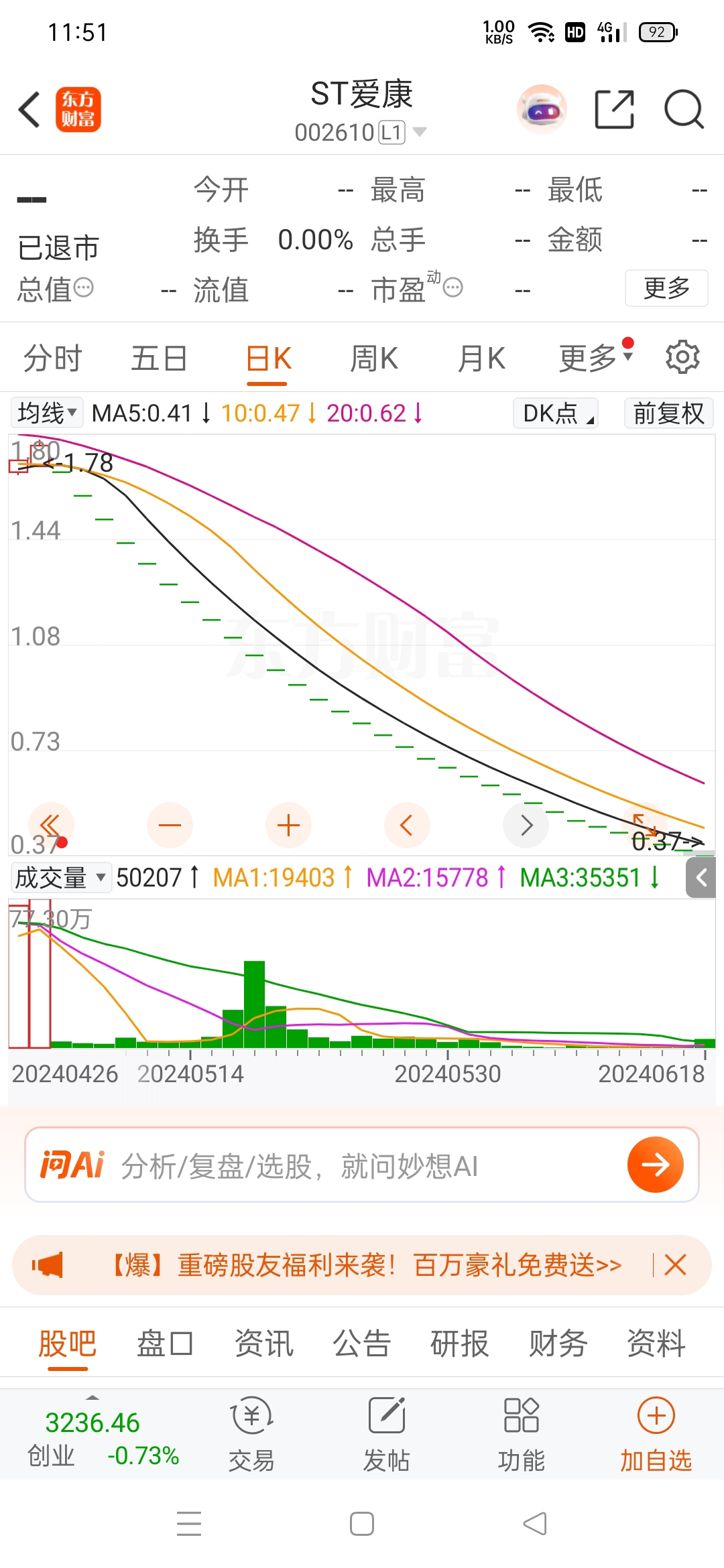
Task: Zoom out the chart with minus button
Action: pos(170,825)
